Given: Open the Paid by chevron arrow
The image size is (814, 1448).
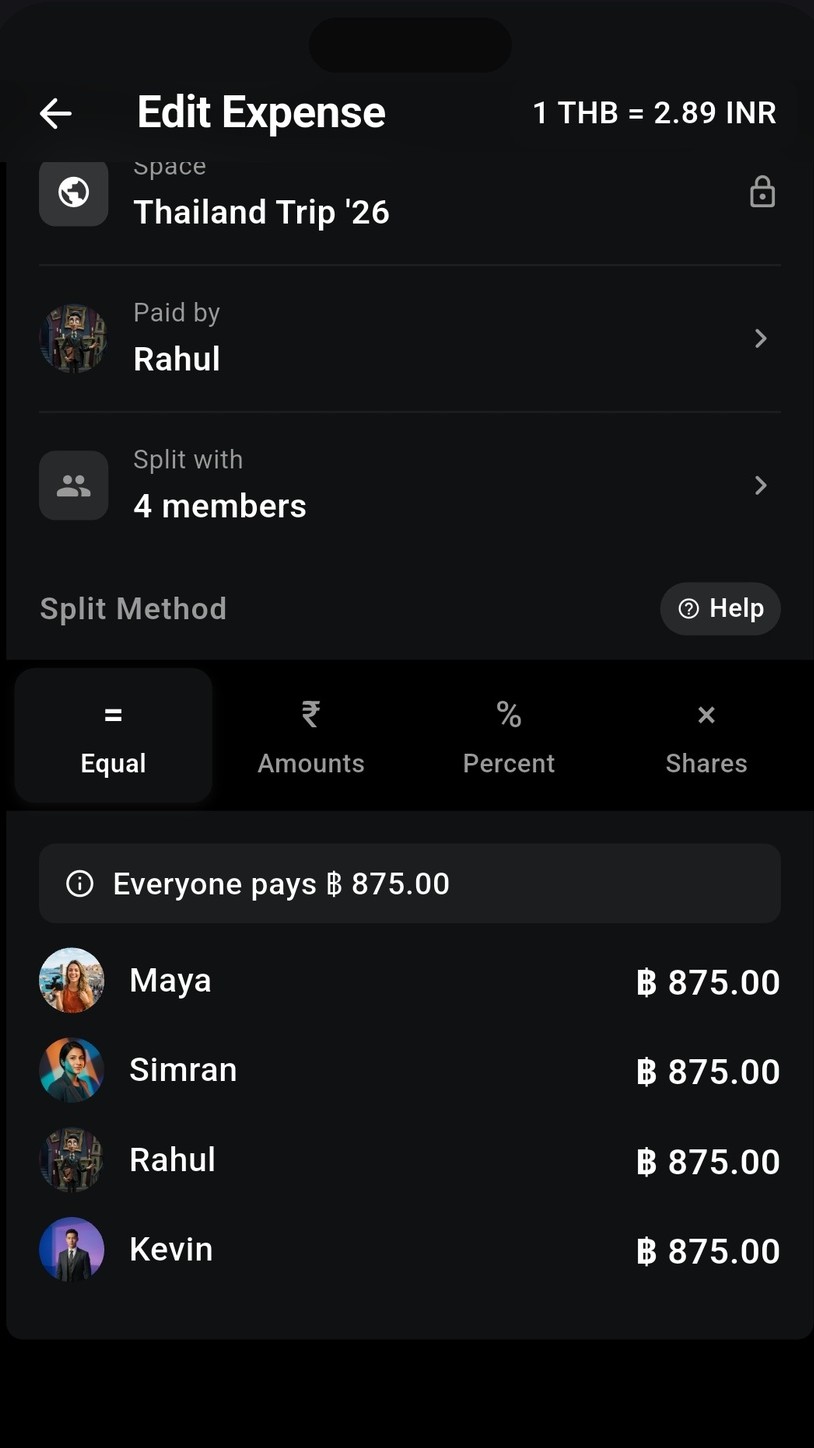Looking at the screenshot, I should point(760,338).
